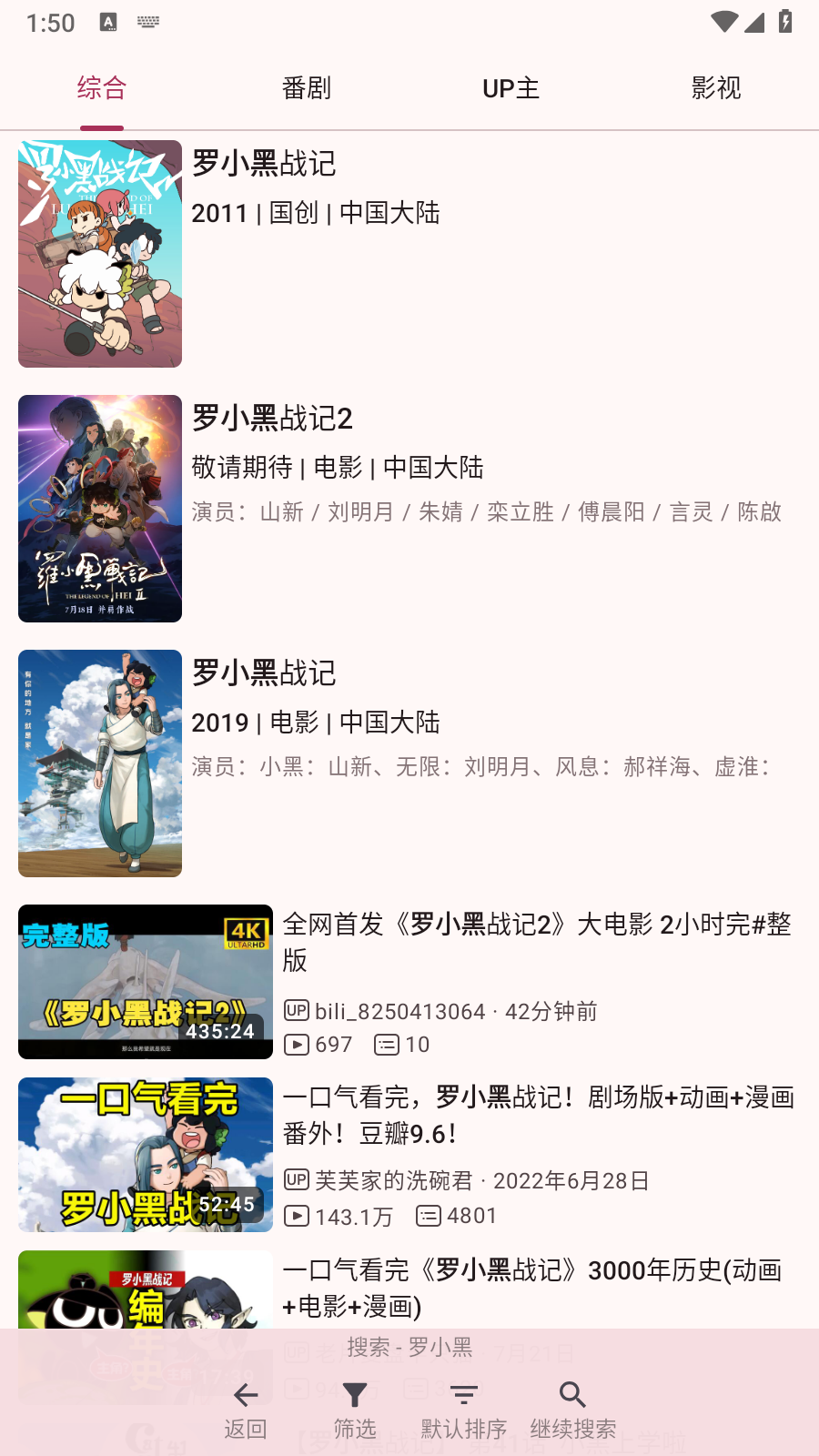Select the 影视 tab
This screenshot has height=1456, width=819.
point(717,87)
